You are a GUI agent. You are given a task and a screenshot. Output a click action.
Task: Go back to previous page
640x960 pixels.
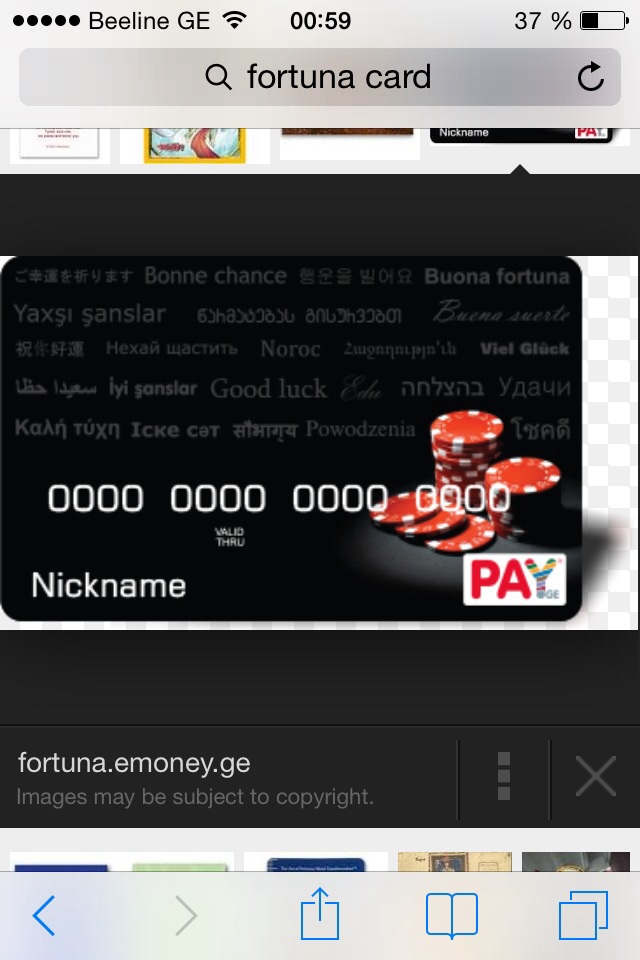[43, 915]
